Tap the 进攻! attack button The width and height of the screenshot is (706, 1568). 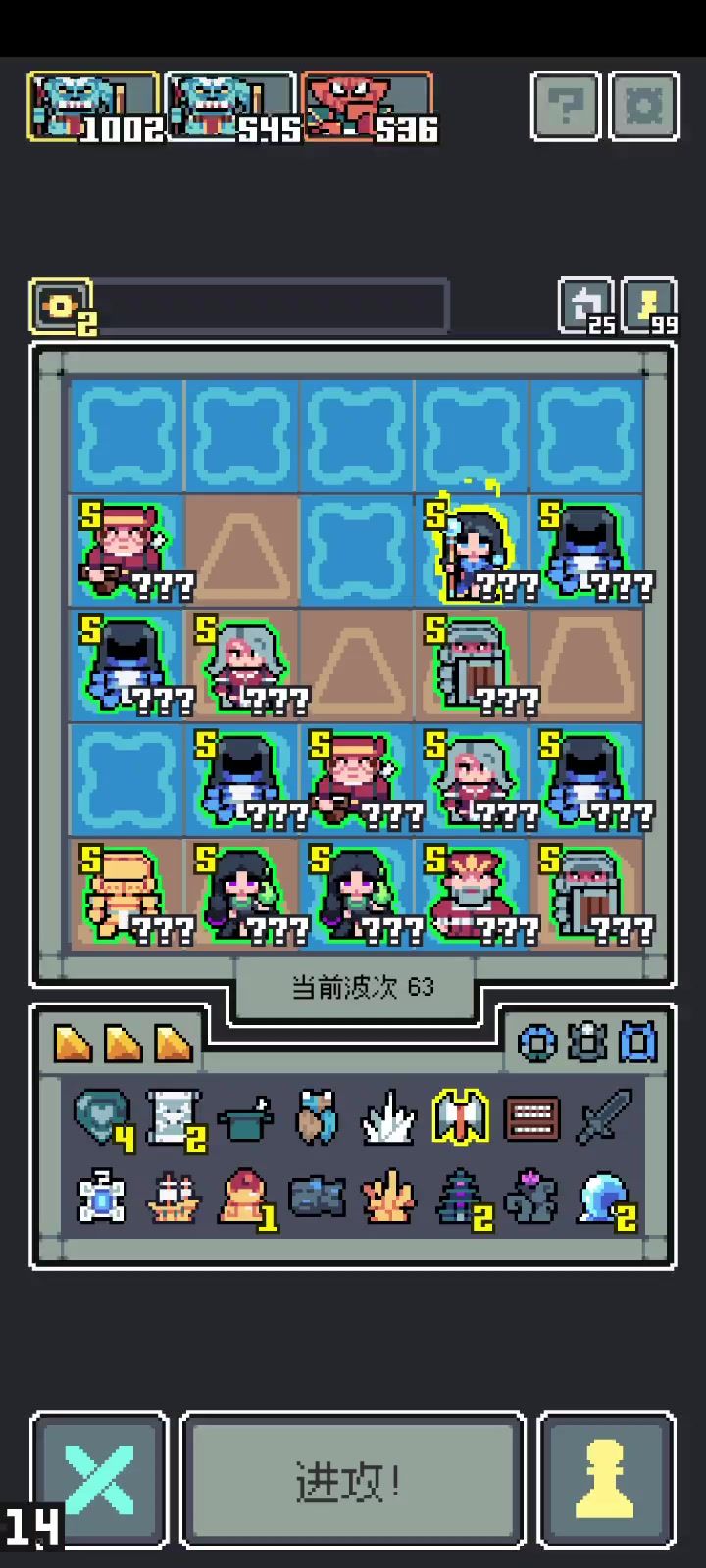point(352,1480)
